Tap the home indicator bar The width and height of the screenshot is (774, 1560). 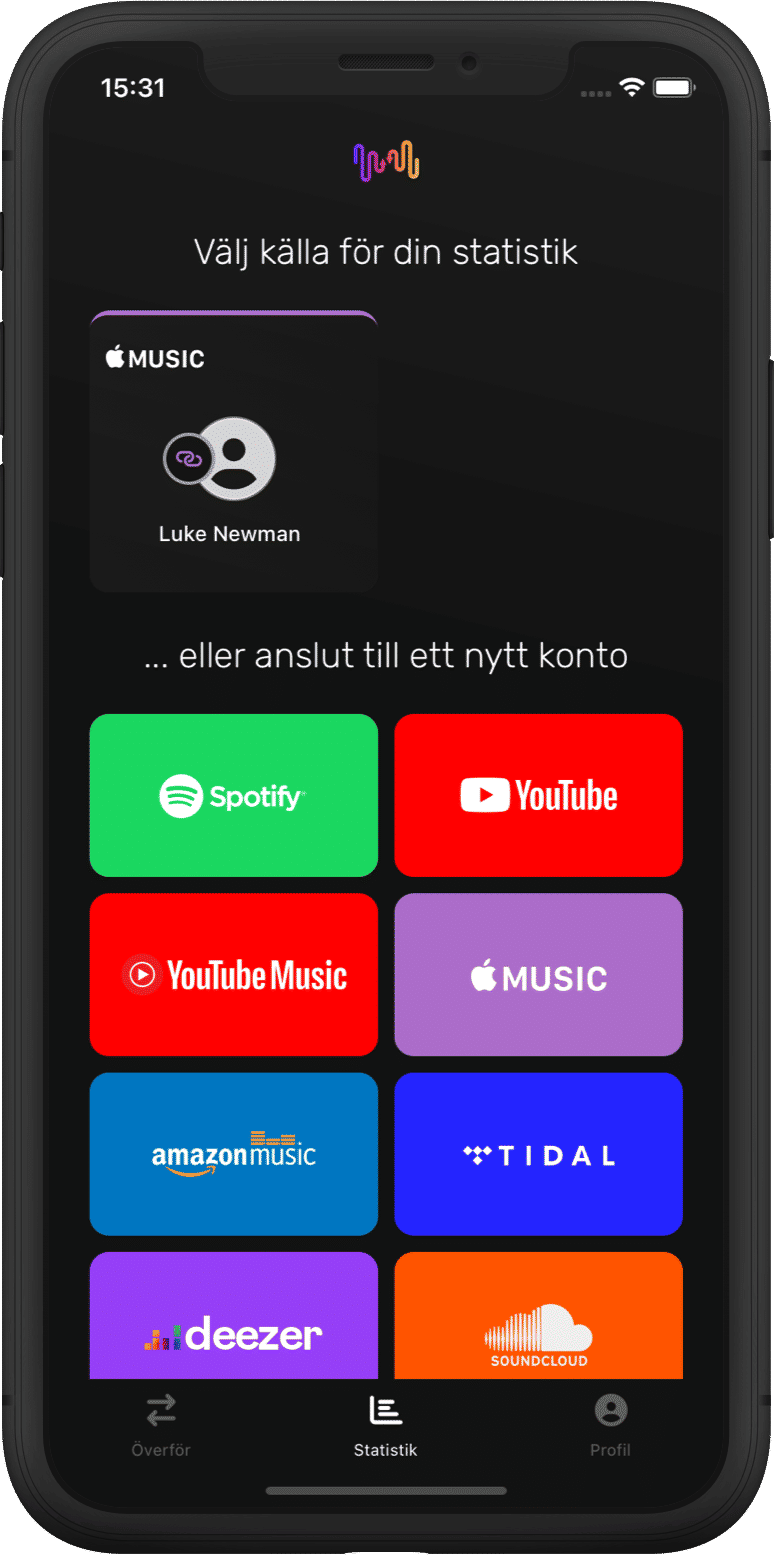(x=386, y=1490)
